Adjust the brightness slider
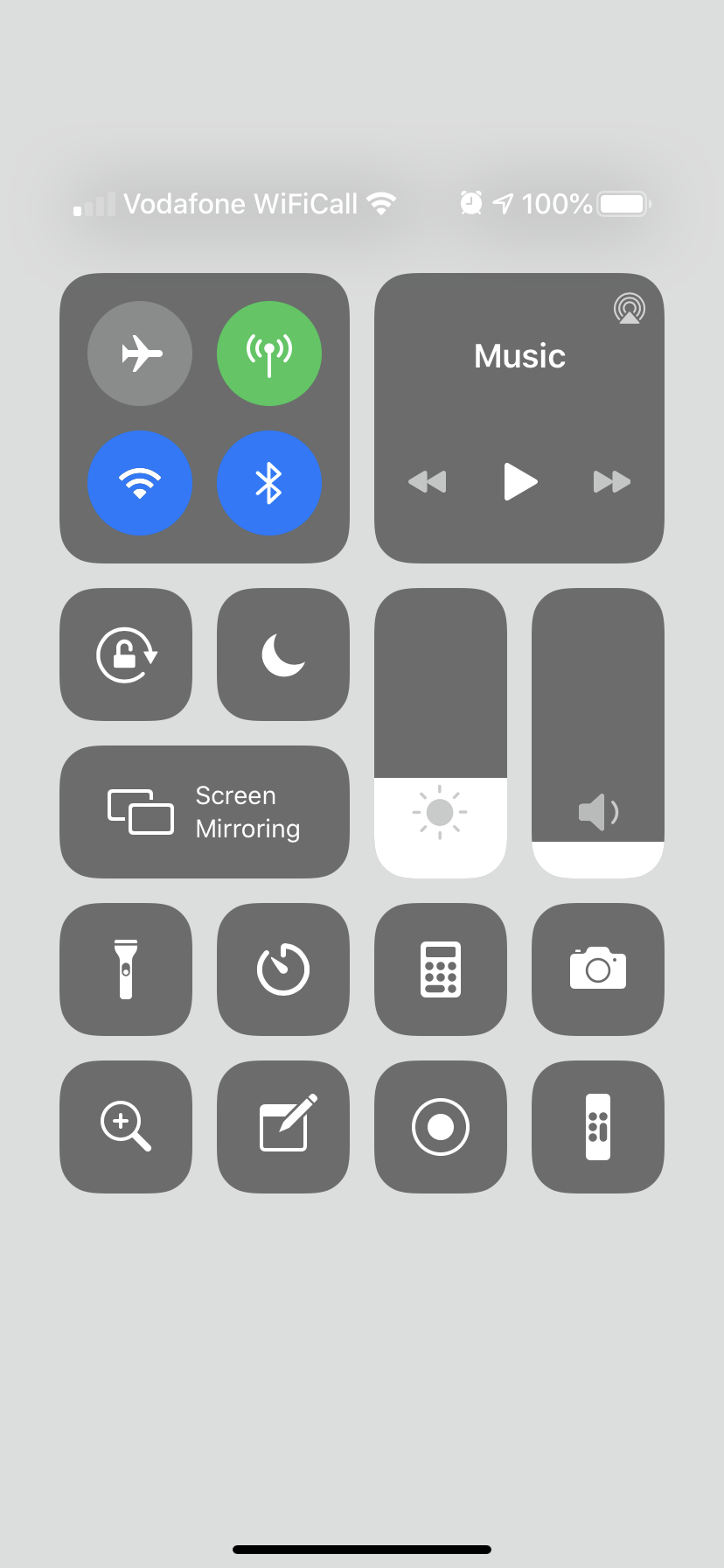This screenshot has width=724, height=1568. (x=440, y=733)
